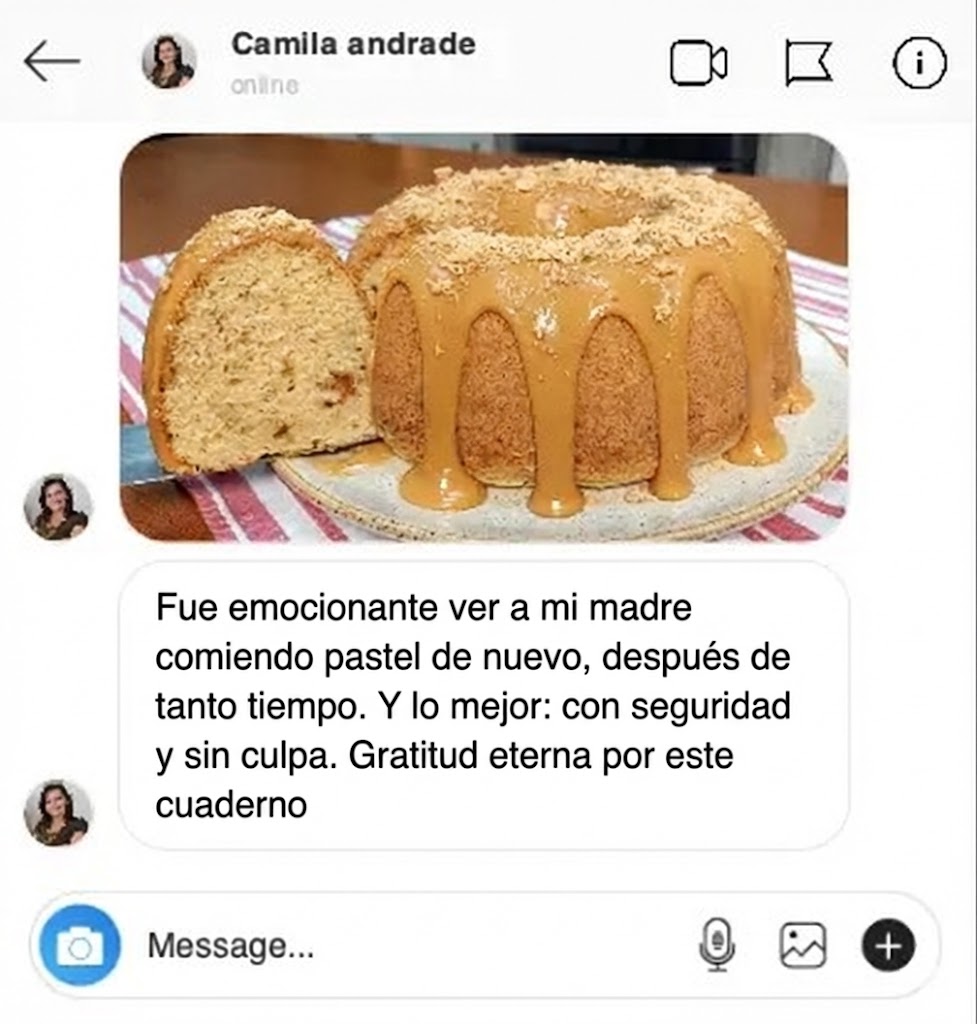This screenshot has height=1024, width=977.
Task: Open Camila andrade's profile picture in header
Action: [x=169, y=61]
